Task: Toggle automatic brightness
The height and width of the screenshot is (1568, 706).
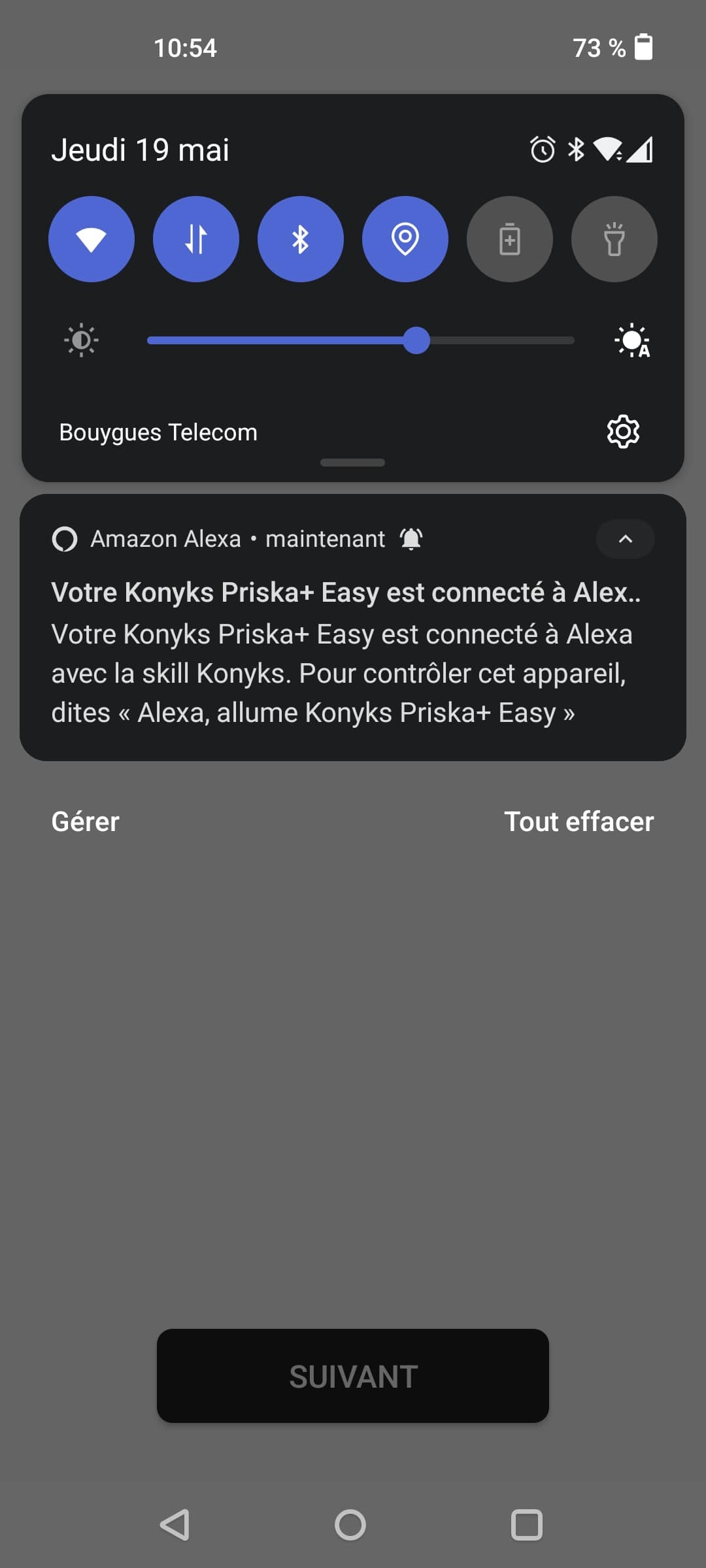Action: [632, 340]
